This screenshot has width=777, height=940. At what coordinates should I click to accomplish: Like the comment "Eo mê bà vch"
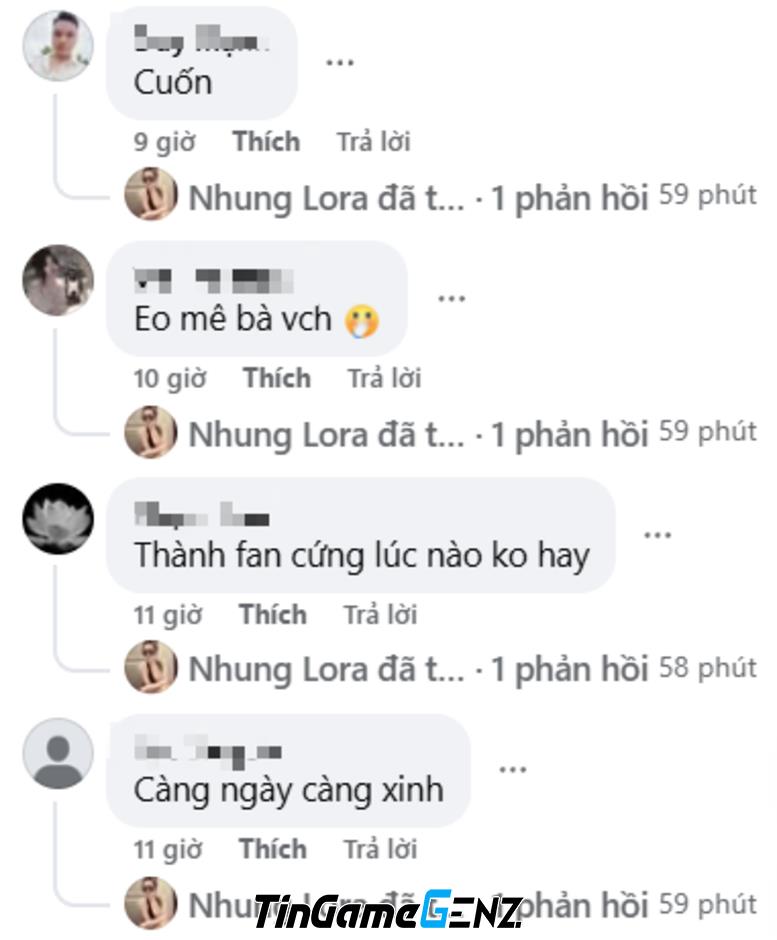coord(277,378)
